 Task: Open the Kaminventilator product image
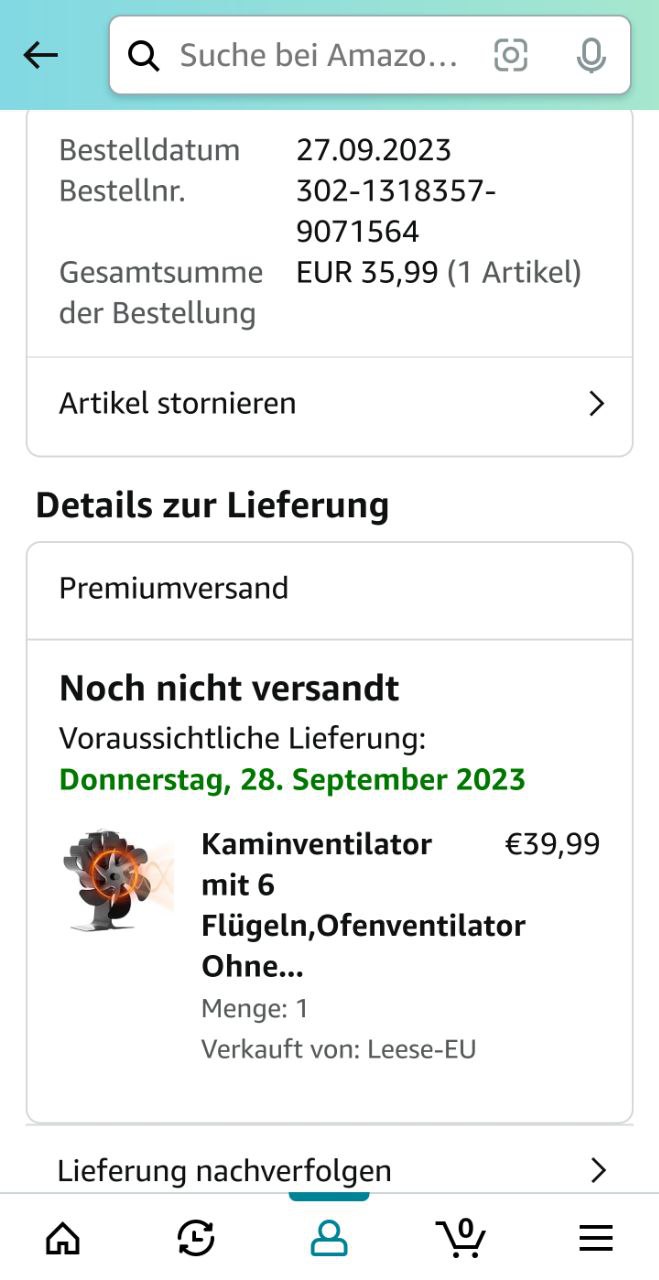pos(118,880)
